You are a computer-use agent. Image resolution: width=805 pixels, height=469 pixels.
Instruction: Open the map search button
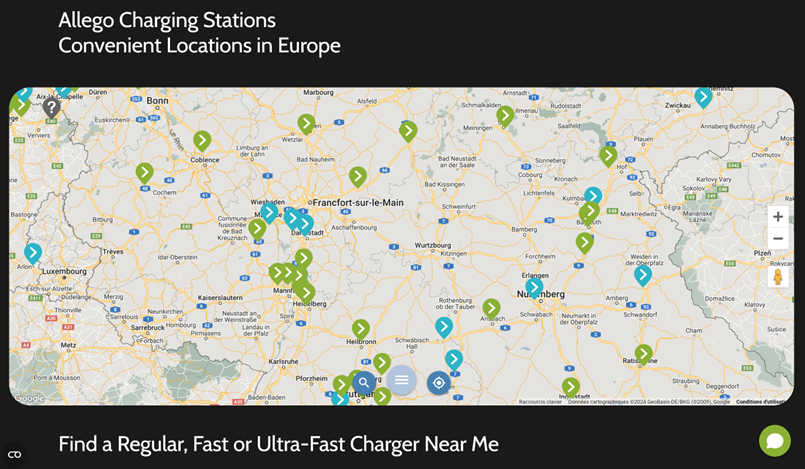coord(364,382)
